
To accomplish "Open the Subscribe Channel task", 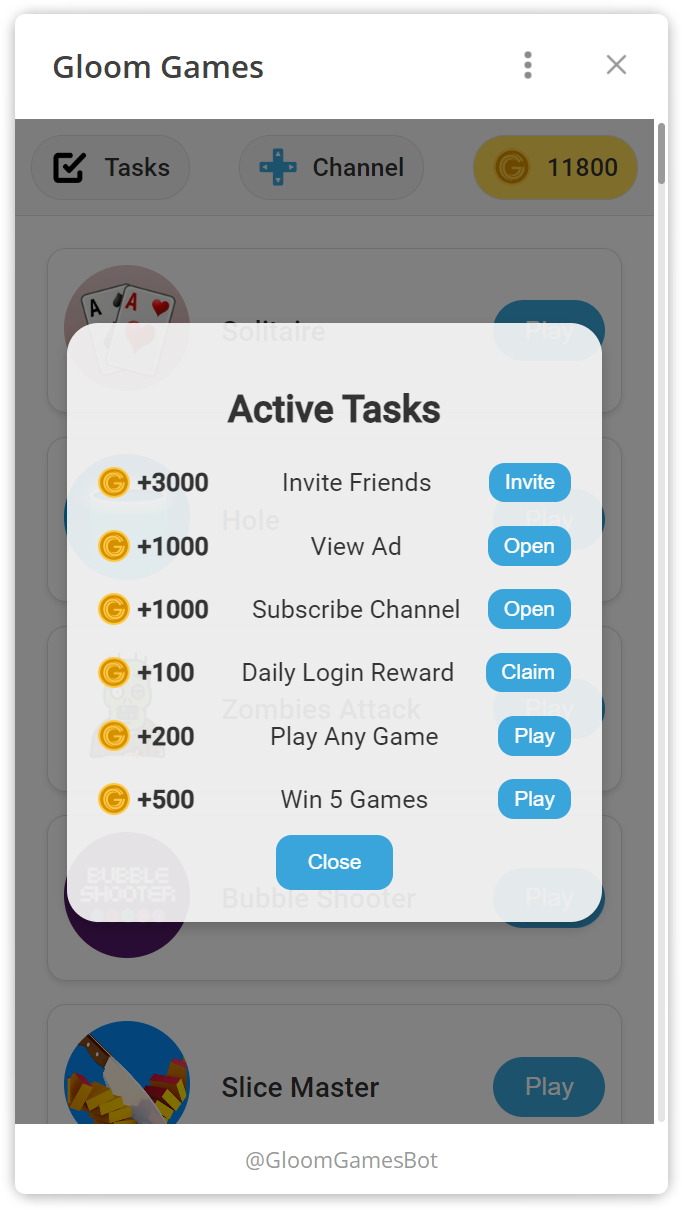I will pos(529,609).
